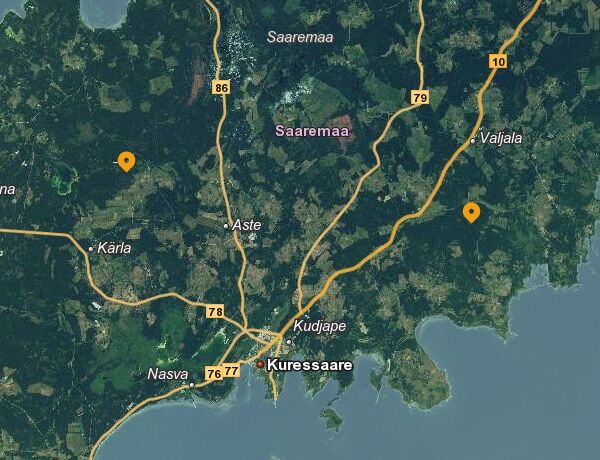
Task: Open the orange pin northwest of Aste
Action: [x=126, y=161]
